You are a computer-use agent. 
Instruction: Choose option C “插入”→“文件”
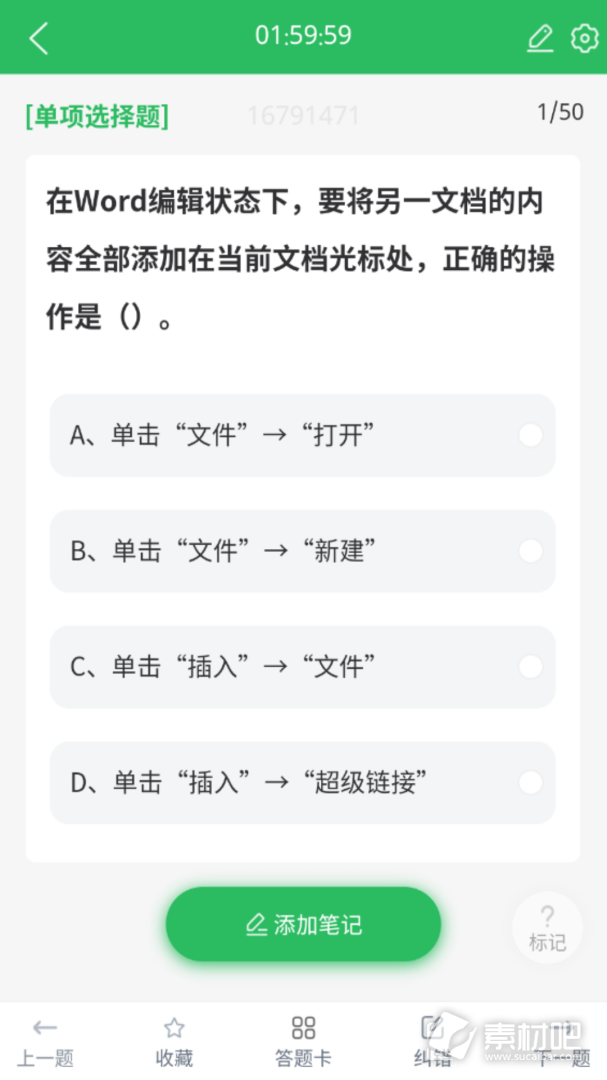pyautogui.click(x=302, y=667)
